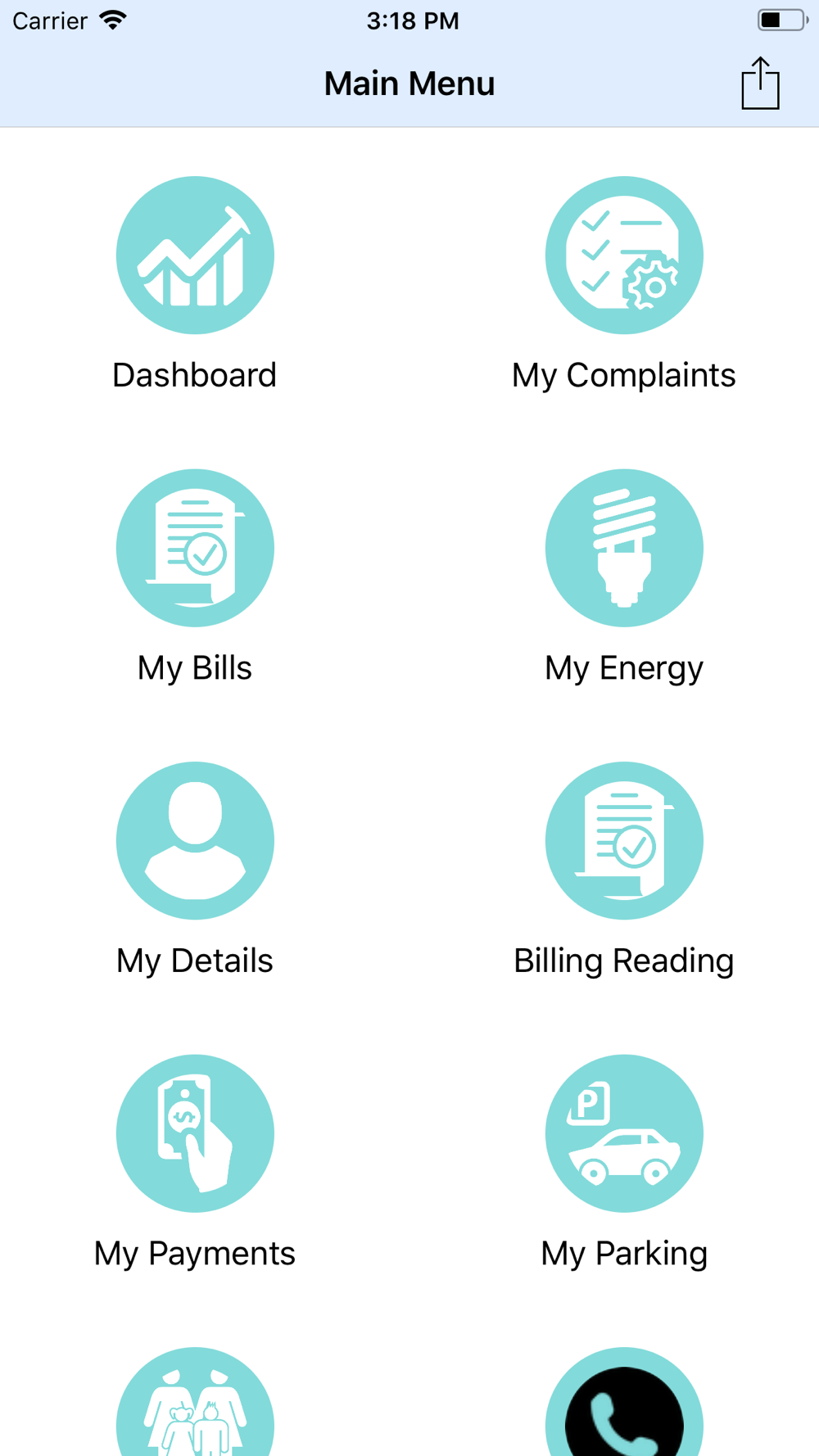Tap the family icon tile
Viewport: 819px width, 1456px height.
tap(195, 1401)
